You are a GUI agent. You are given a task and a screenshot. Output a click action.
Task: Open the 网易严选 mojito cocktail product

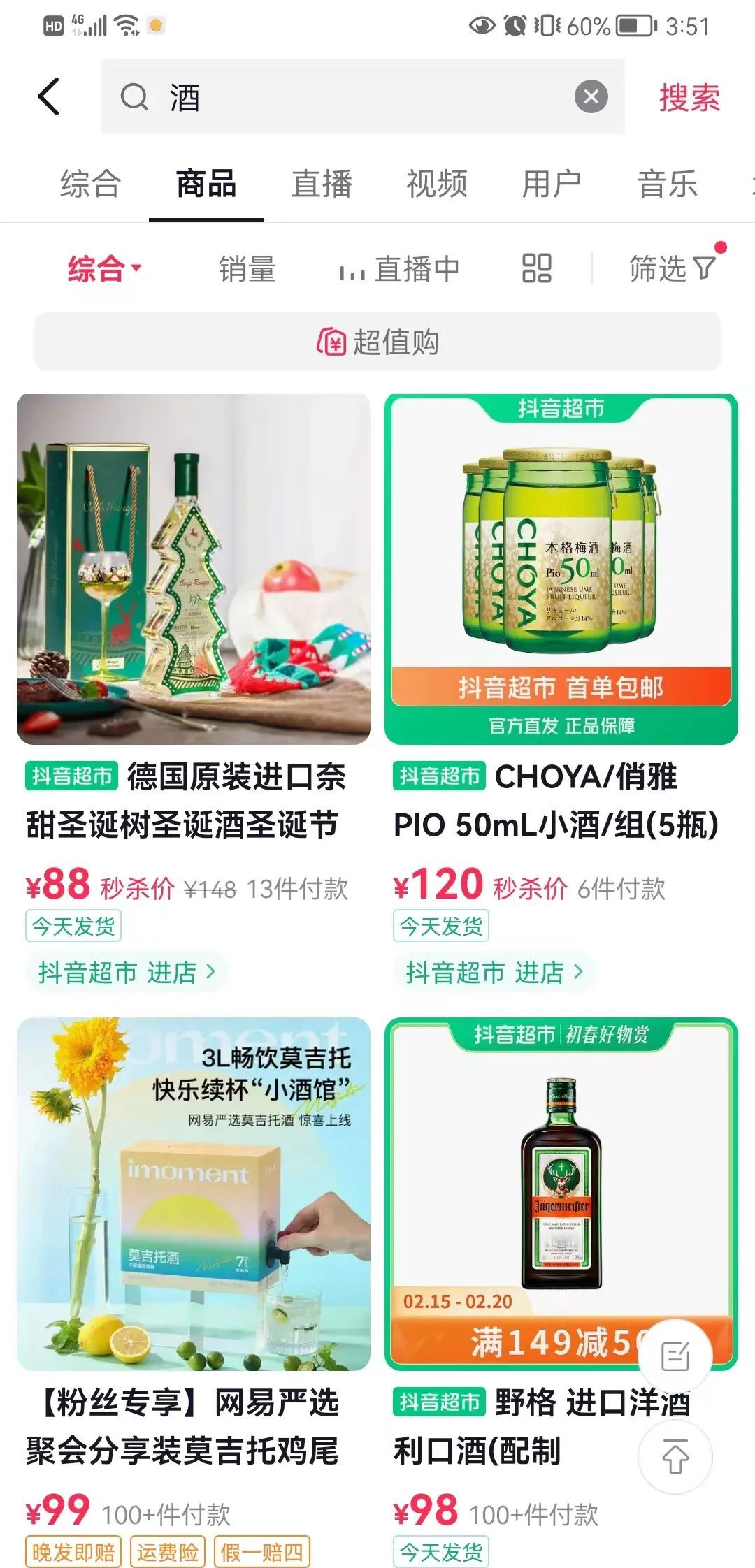194,1193
